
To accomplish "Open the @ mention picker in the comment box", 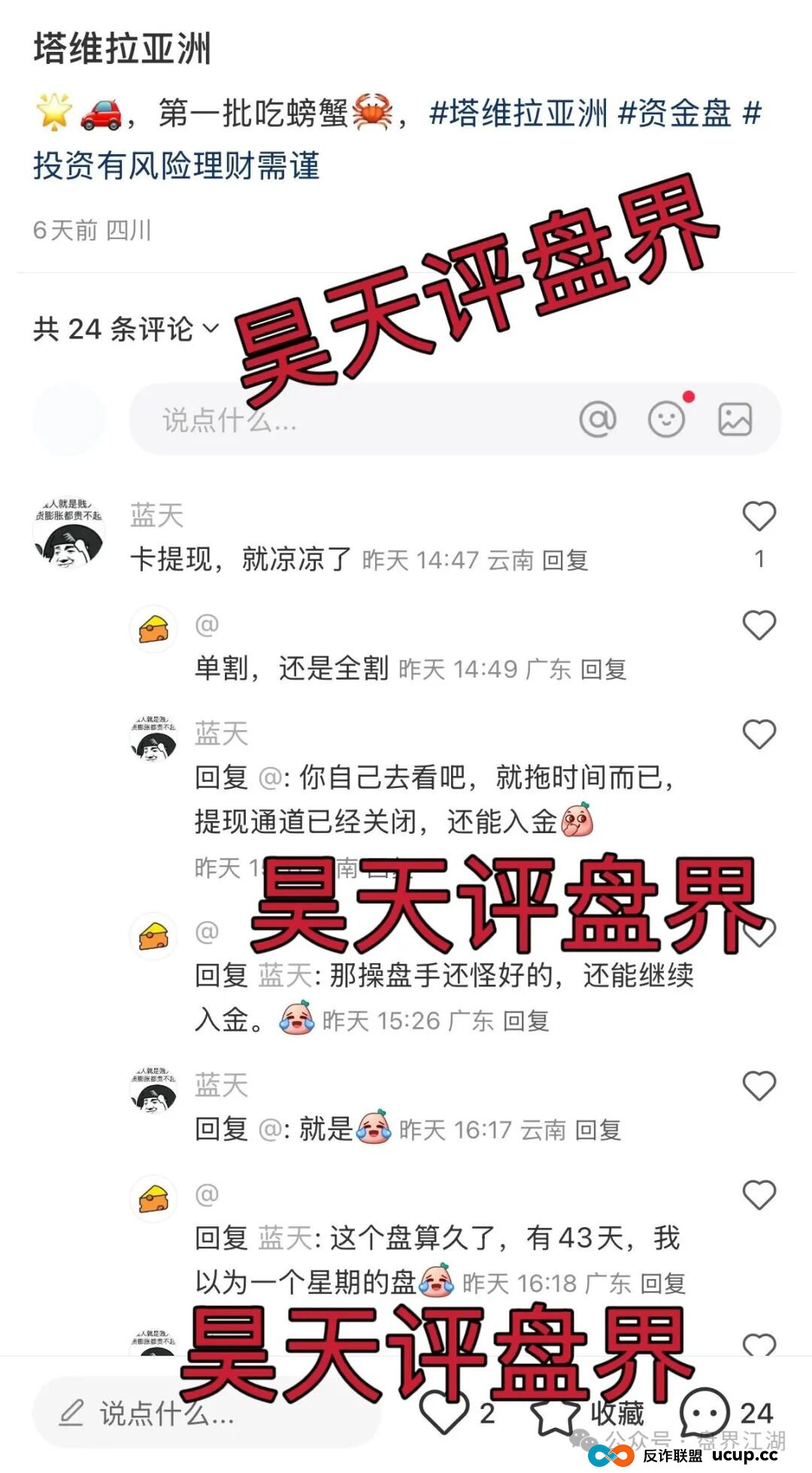I will (598, 418).
